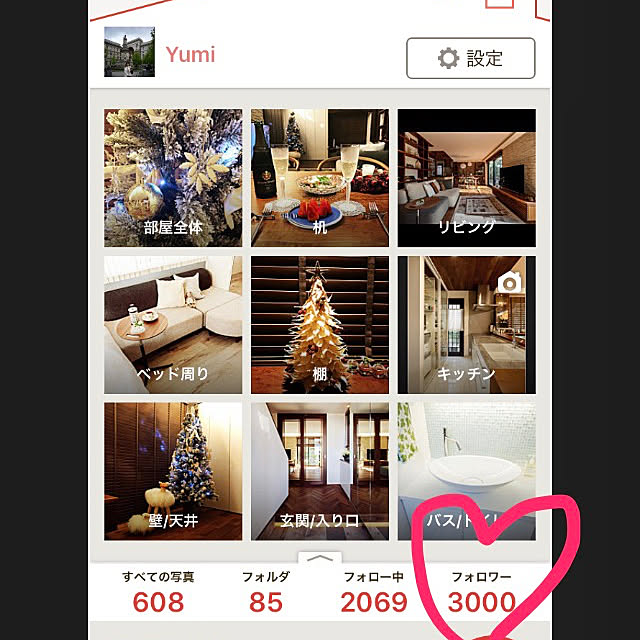Open the 部屋全体 photo folder

[173, 178]
